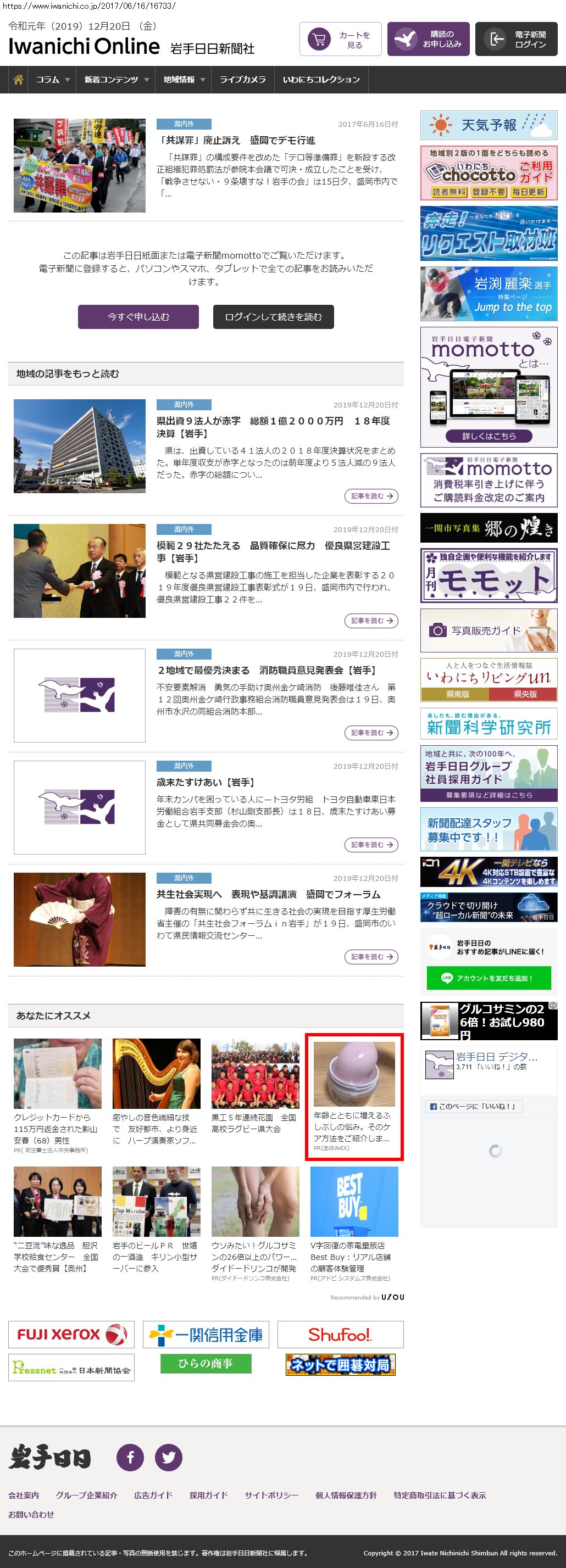Visit the Twitter icon in footer

[x=168, y=1457]
